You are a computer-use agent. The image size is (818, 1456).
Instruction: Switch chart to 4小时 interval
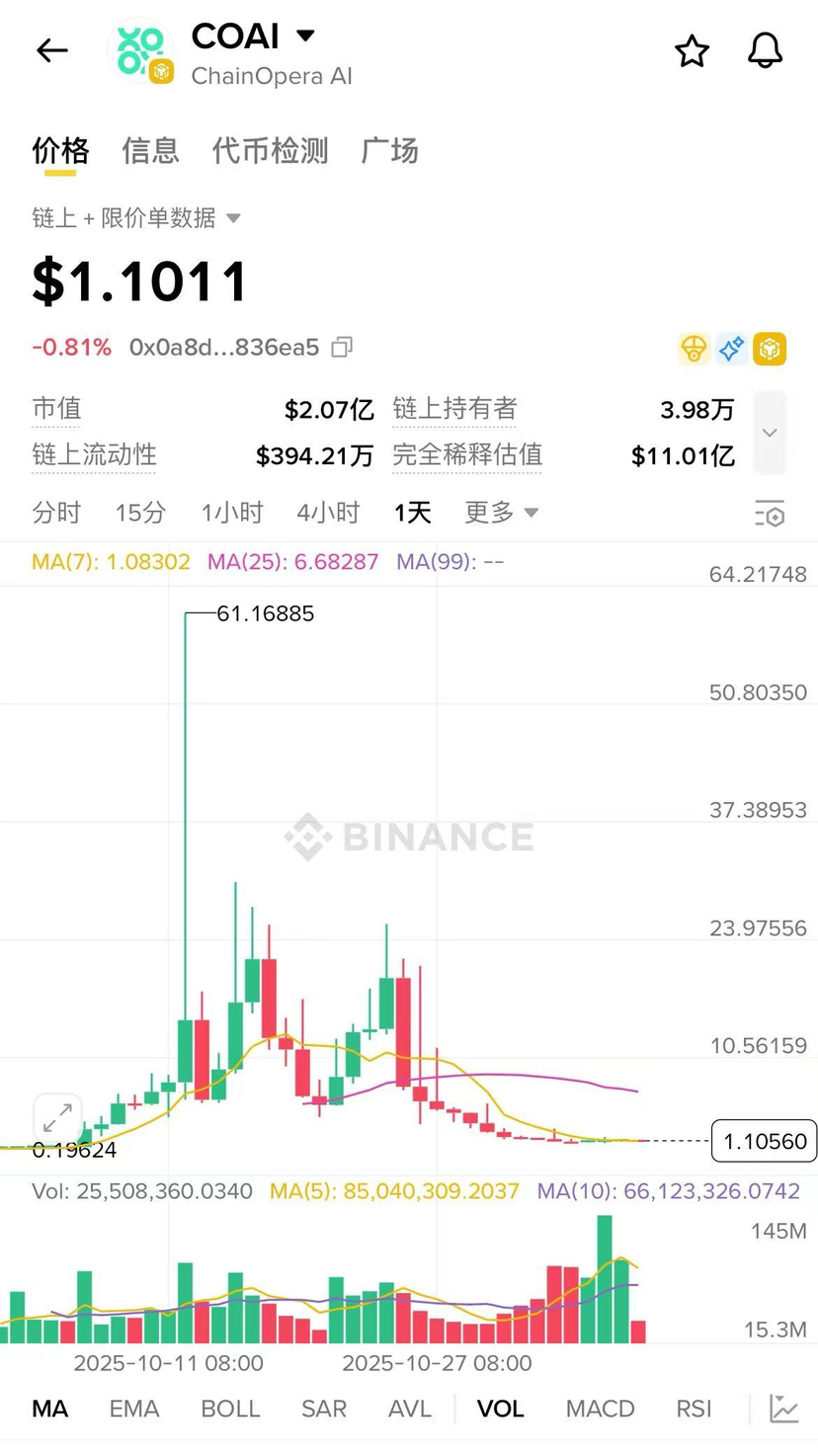[328, 512]
